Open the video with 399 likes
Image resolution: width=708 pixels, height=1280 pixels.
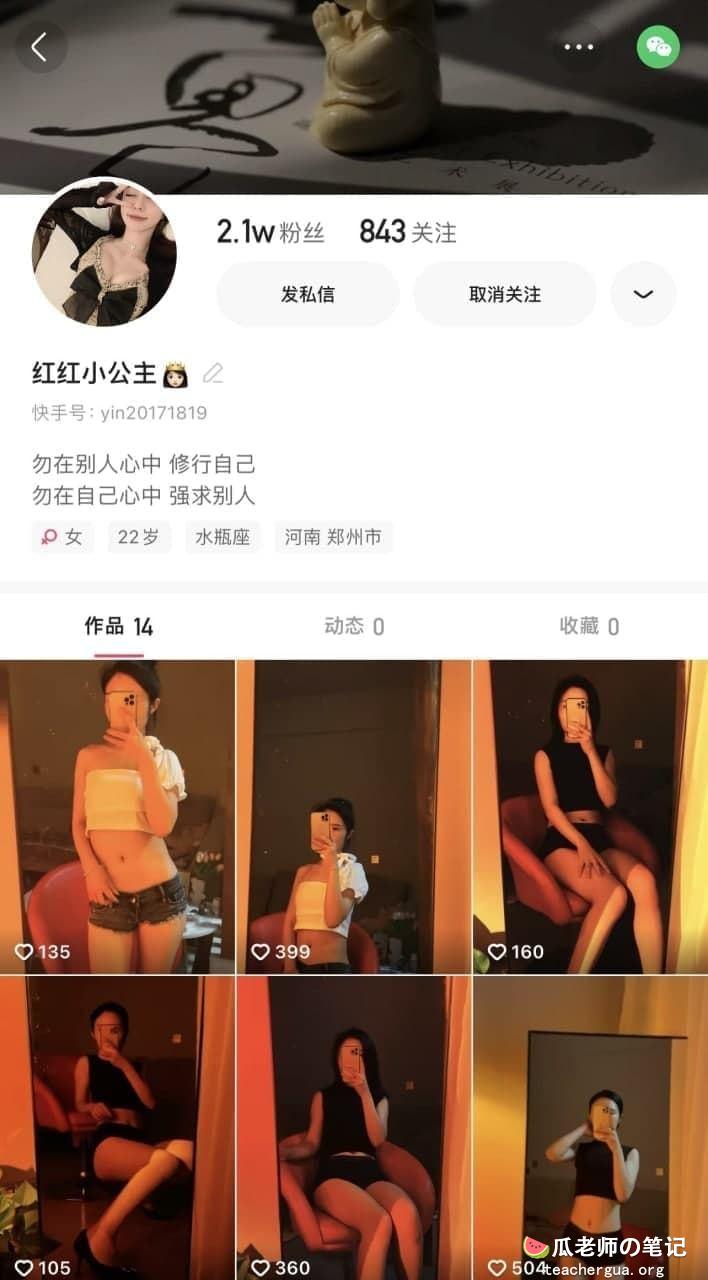click(x=353, y=815)
